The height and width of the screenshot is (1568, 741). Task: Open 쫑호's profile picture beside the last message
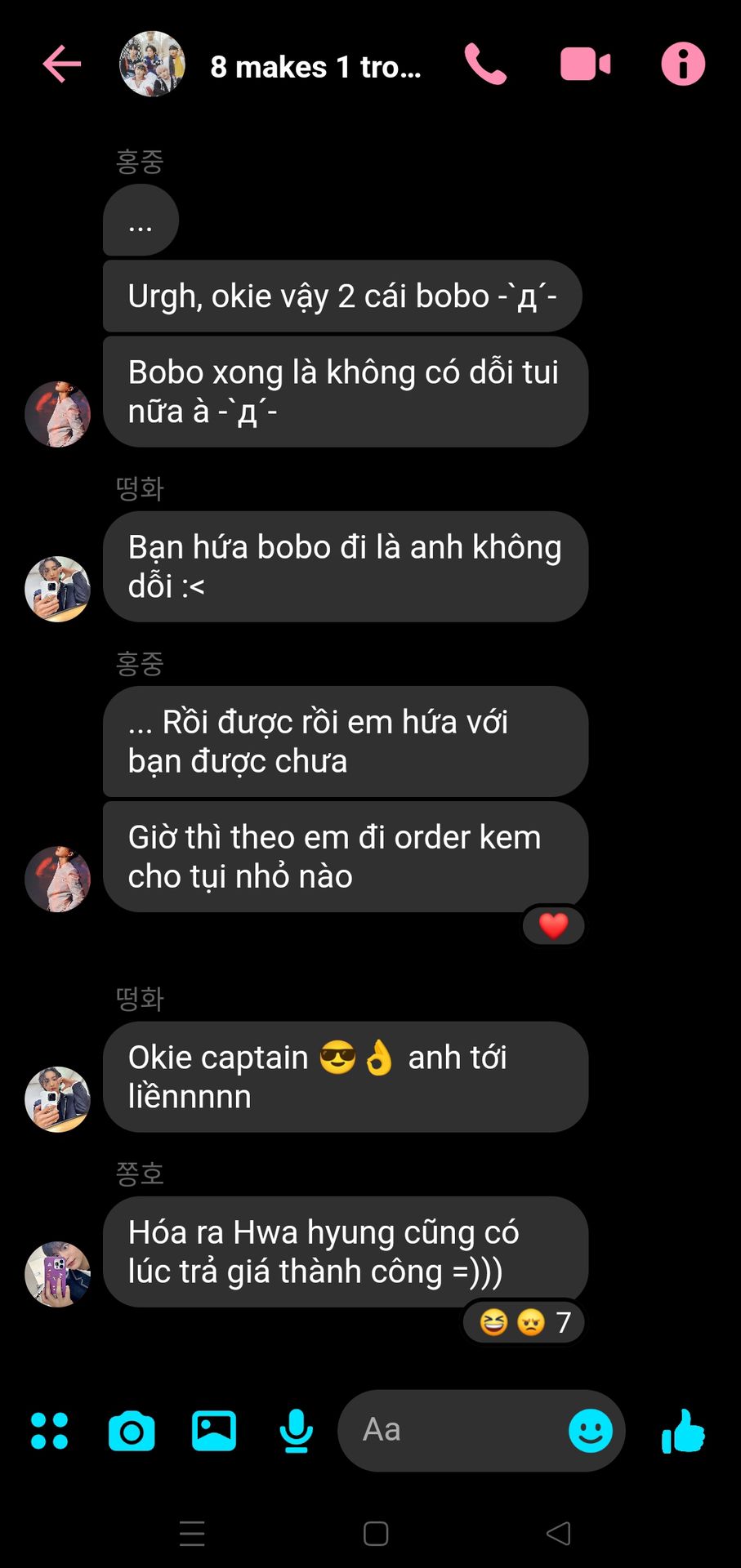[57, 1274]
